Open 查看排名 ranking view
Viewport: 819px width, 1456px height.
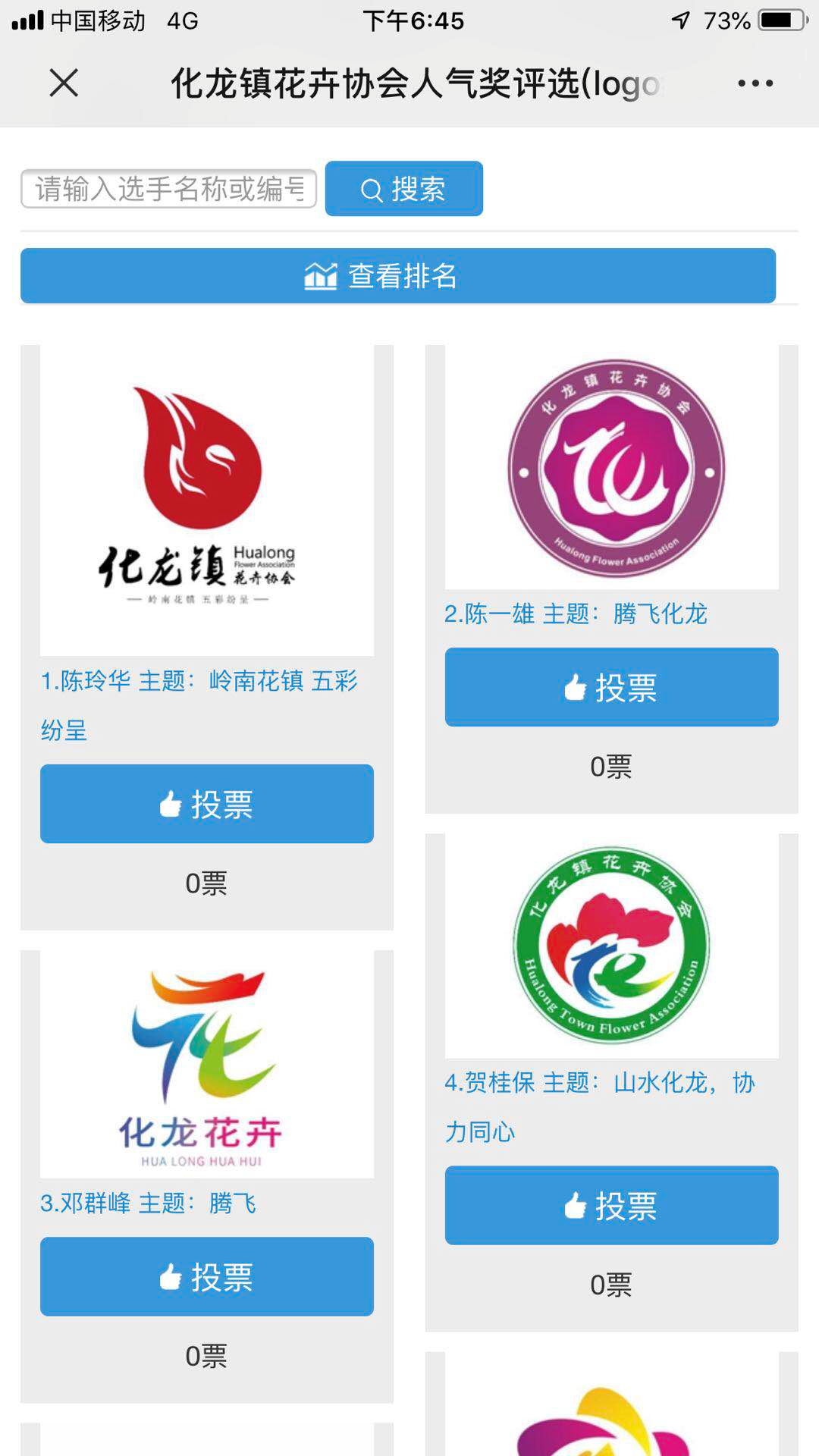coord(397,276)
